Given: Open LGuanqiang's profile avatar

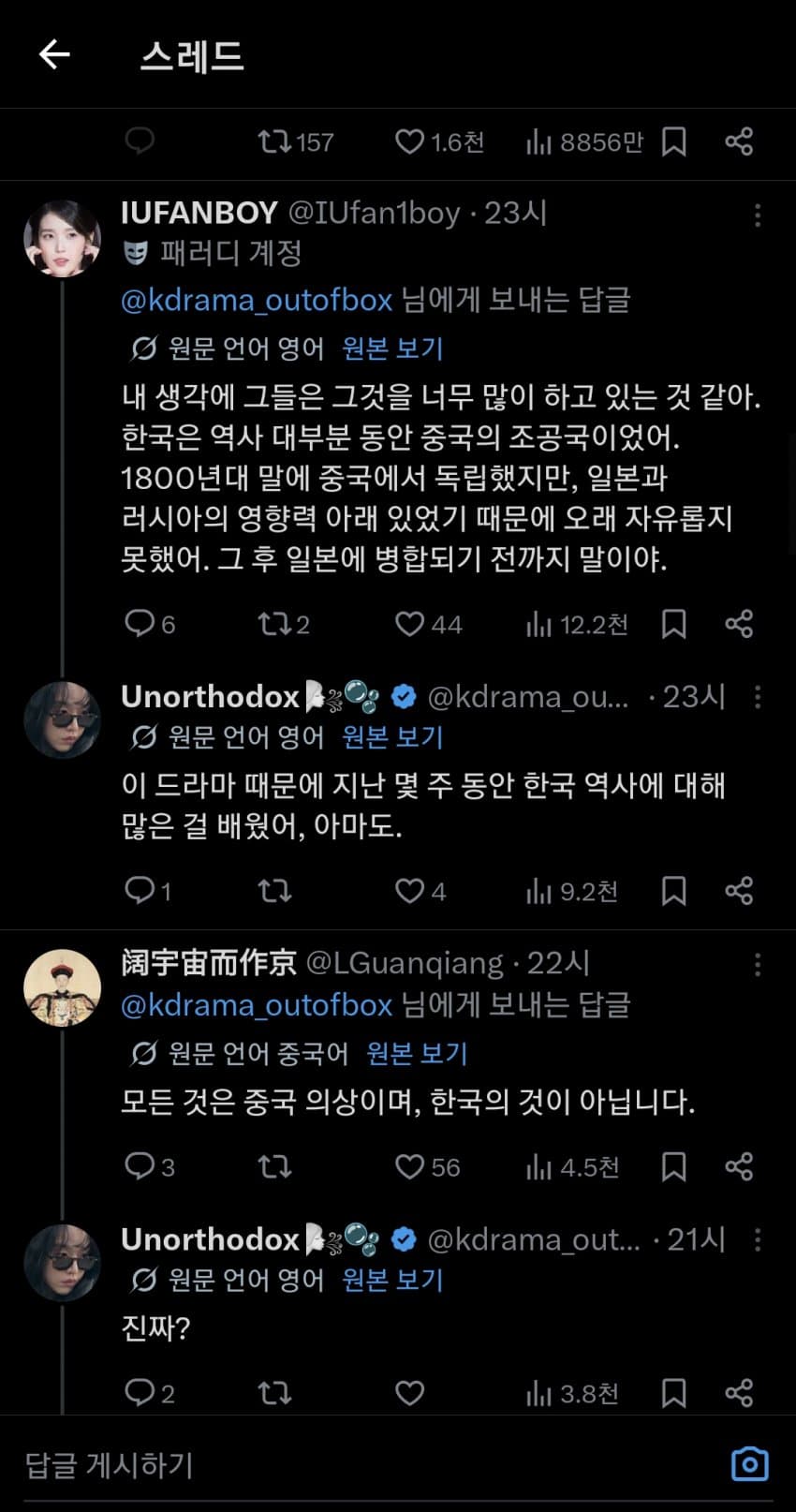Looking at the screenshot, I should (x=62, y=987).
